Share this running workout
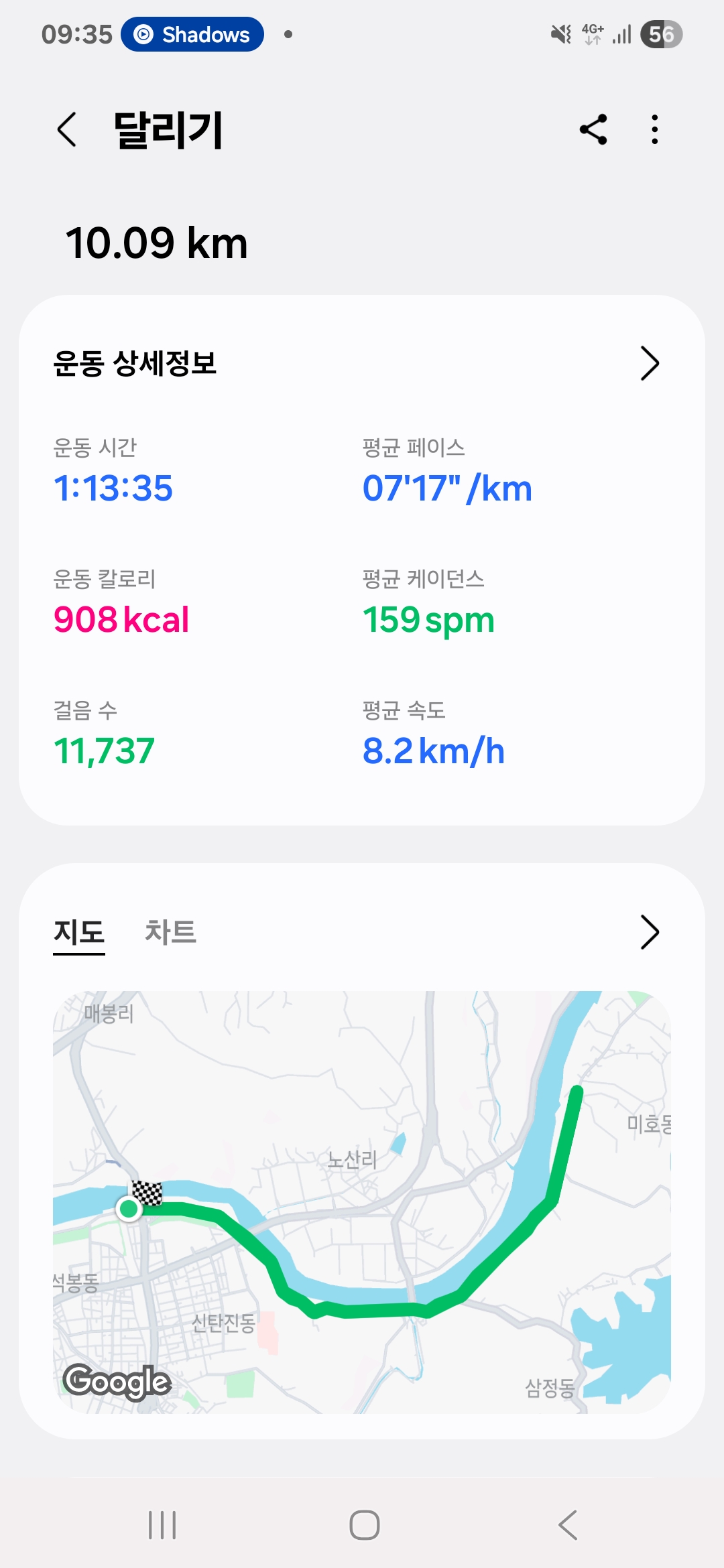Viewport: 724px width, 1568px height. (593, 129)
